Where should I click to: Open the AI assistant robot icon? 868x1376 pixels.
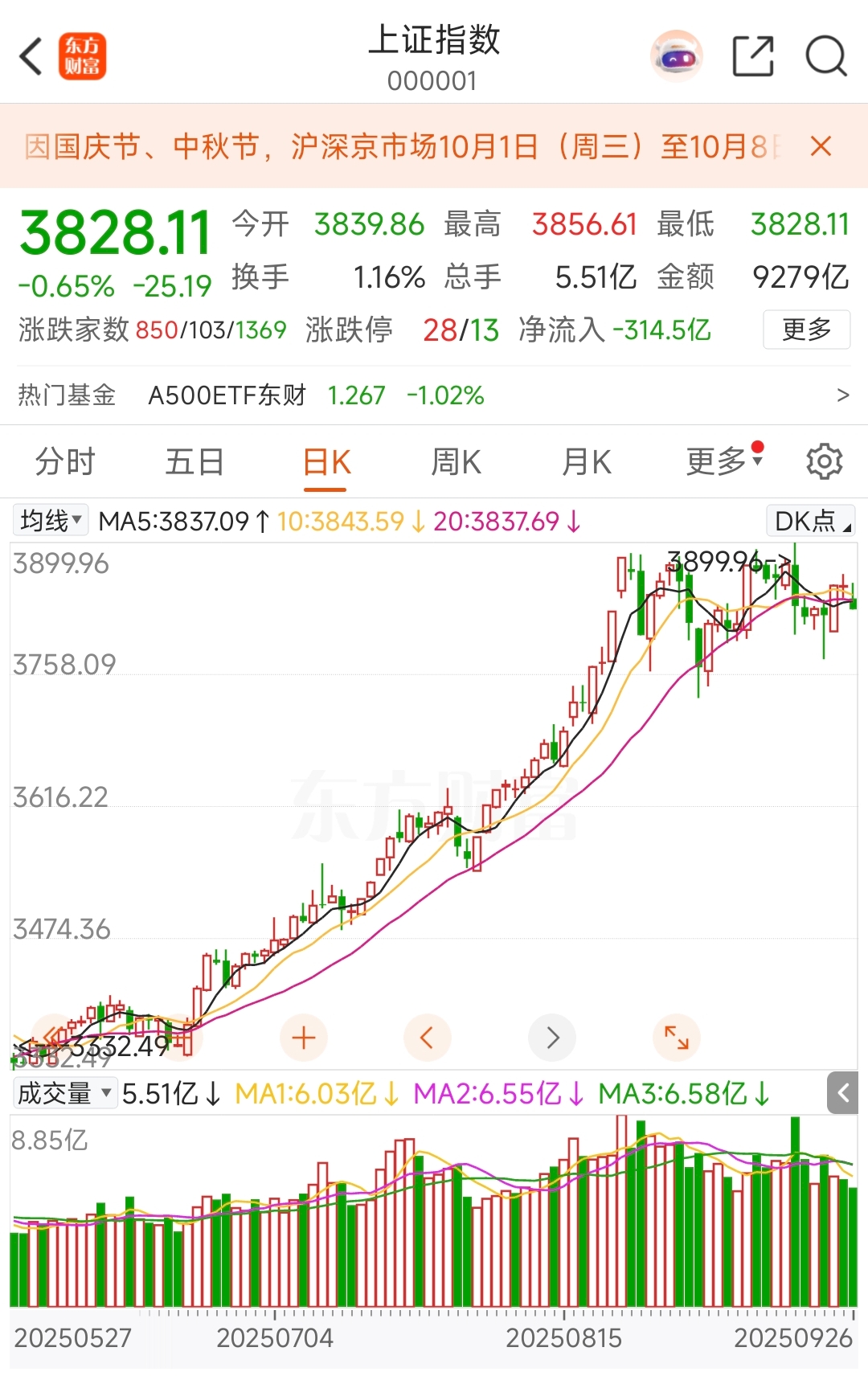coord(676,57)
